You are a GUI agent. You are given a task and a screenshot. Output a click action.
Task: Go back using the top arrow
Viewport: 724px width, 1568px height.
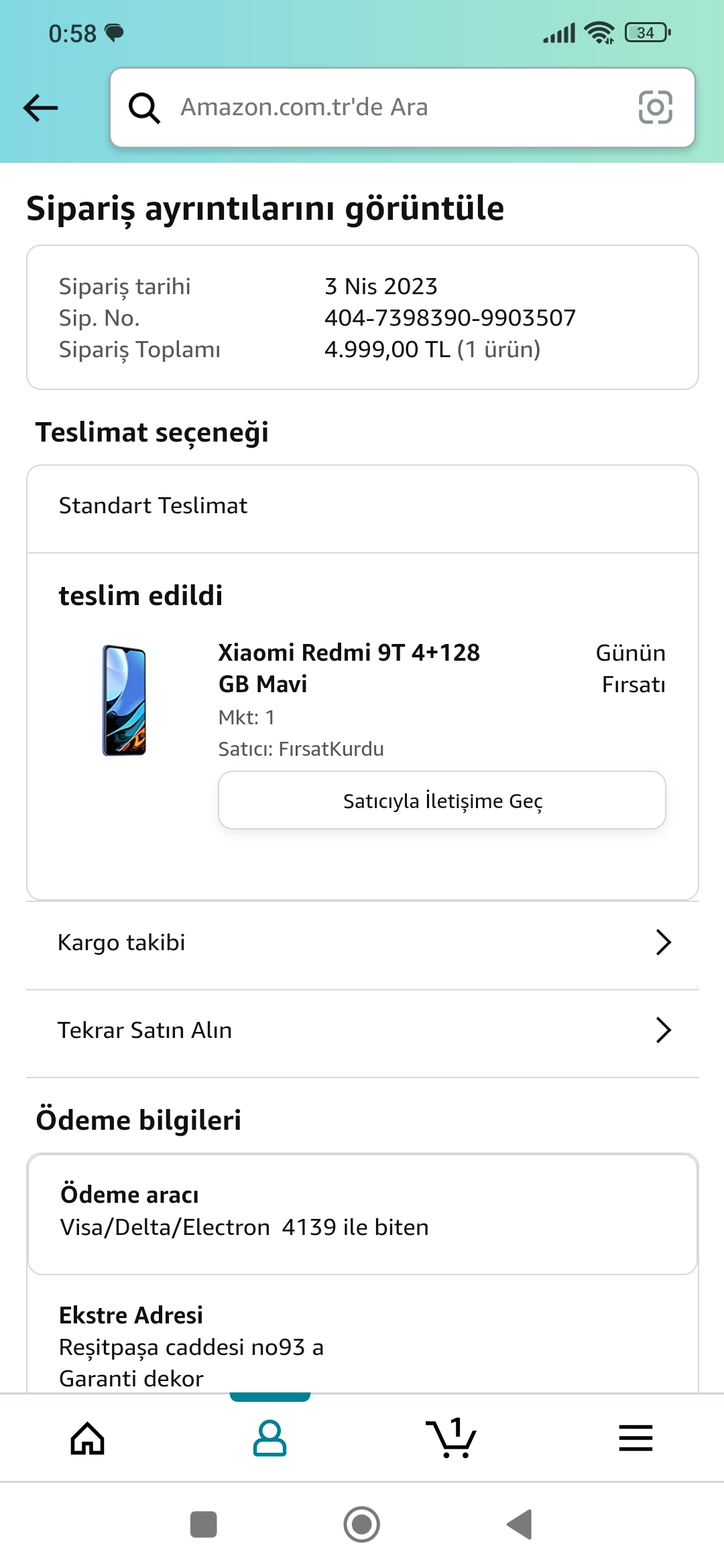pyautogui.click(x=41, y=107)
